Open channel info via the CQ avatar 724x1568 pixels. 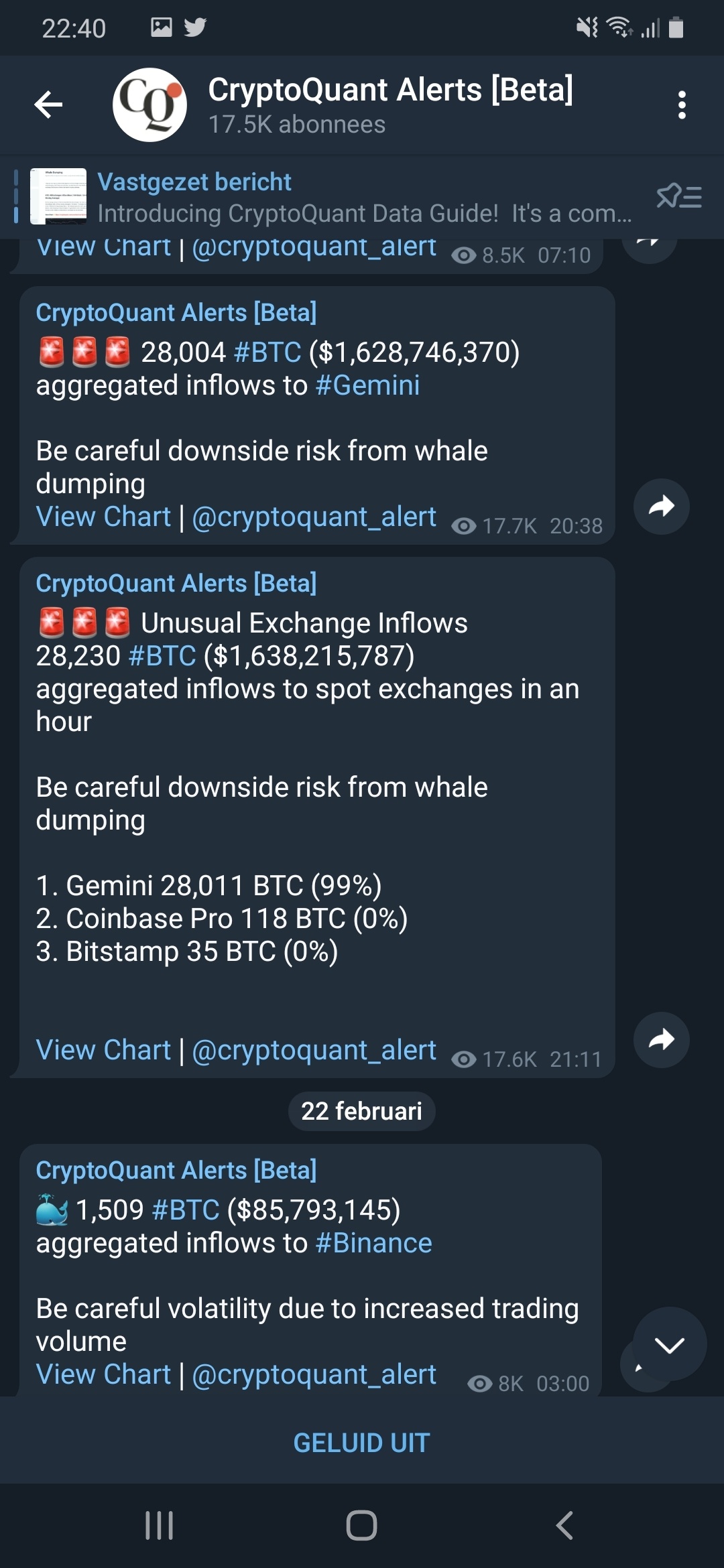pyautogui.click(x=149, y=105)
